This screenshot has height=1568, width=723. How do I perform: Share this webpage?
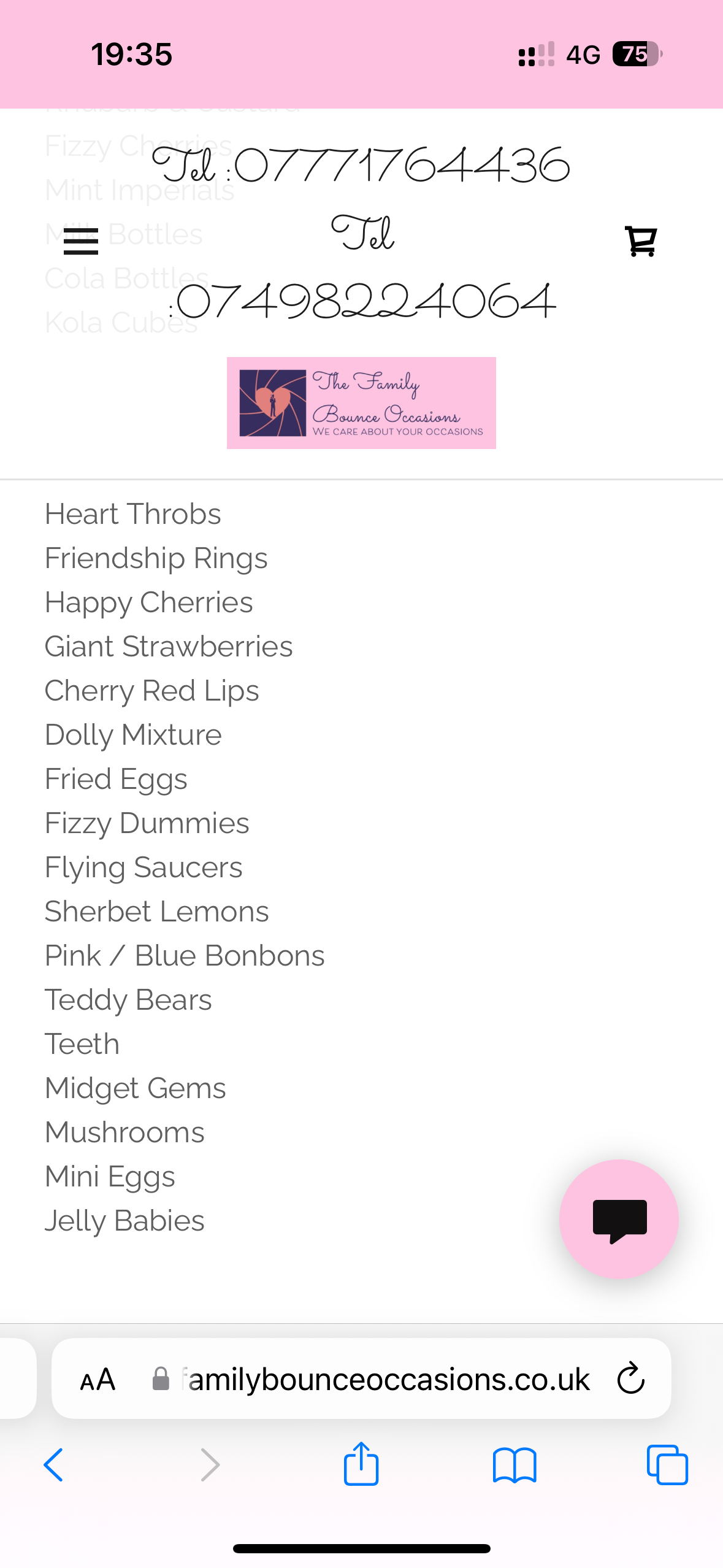click(x=361, y=1464)
